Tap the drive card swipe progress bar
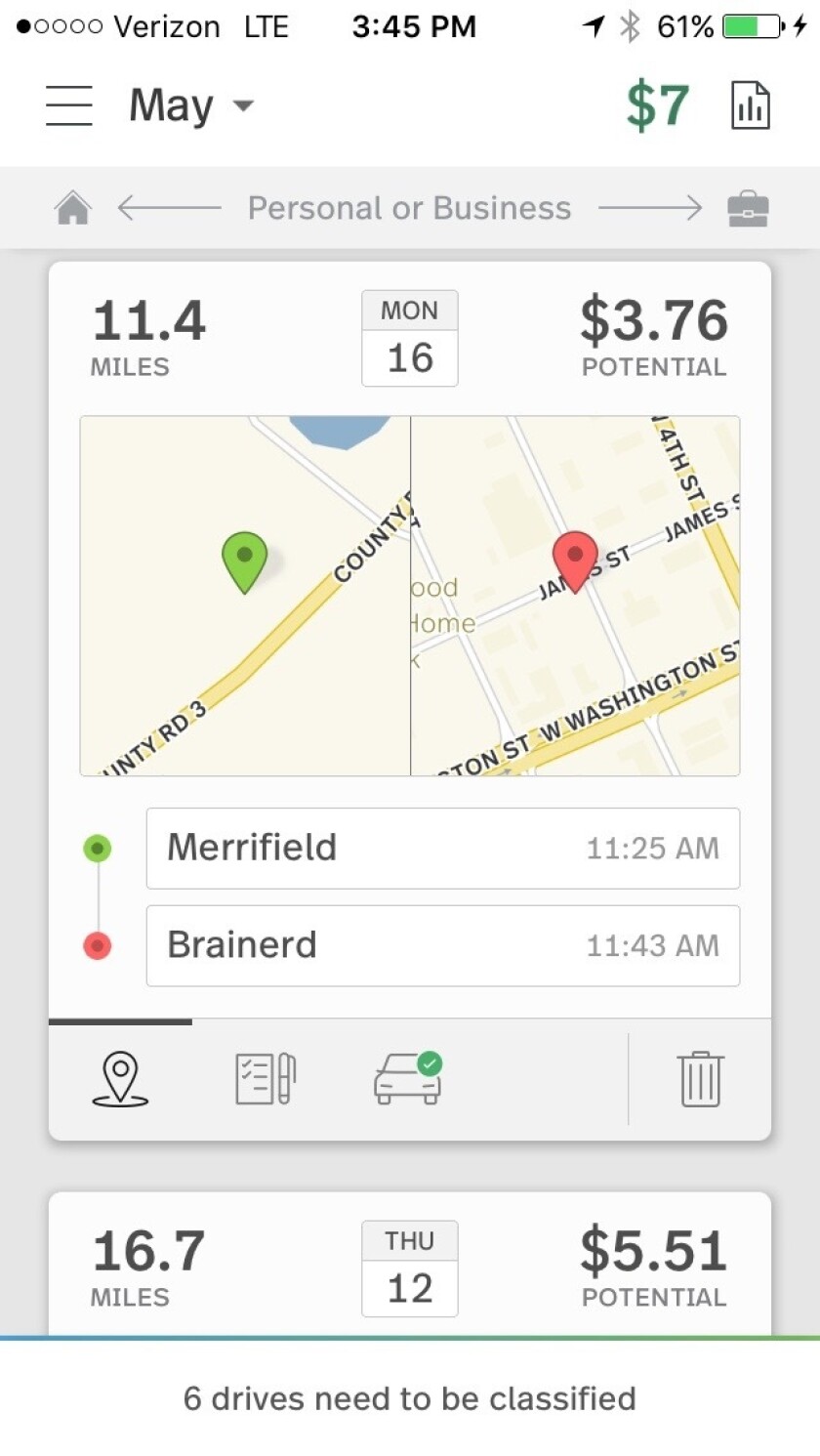 click(119, 1021)
